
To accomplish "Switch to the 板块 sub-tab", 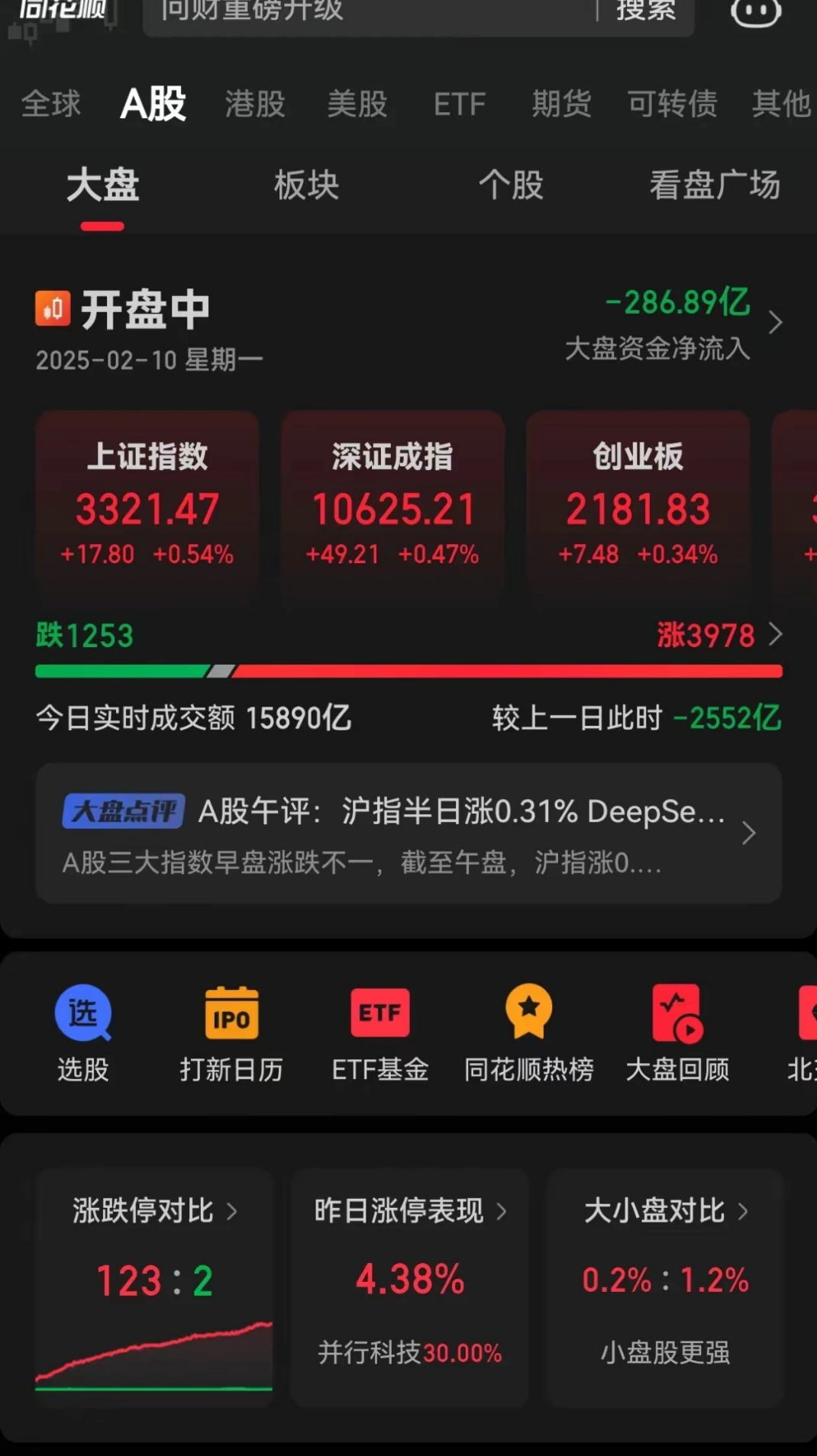I will point(305,185).
